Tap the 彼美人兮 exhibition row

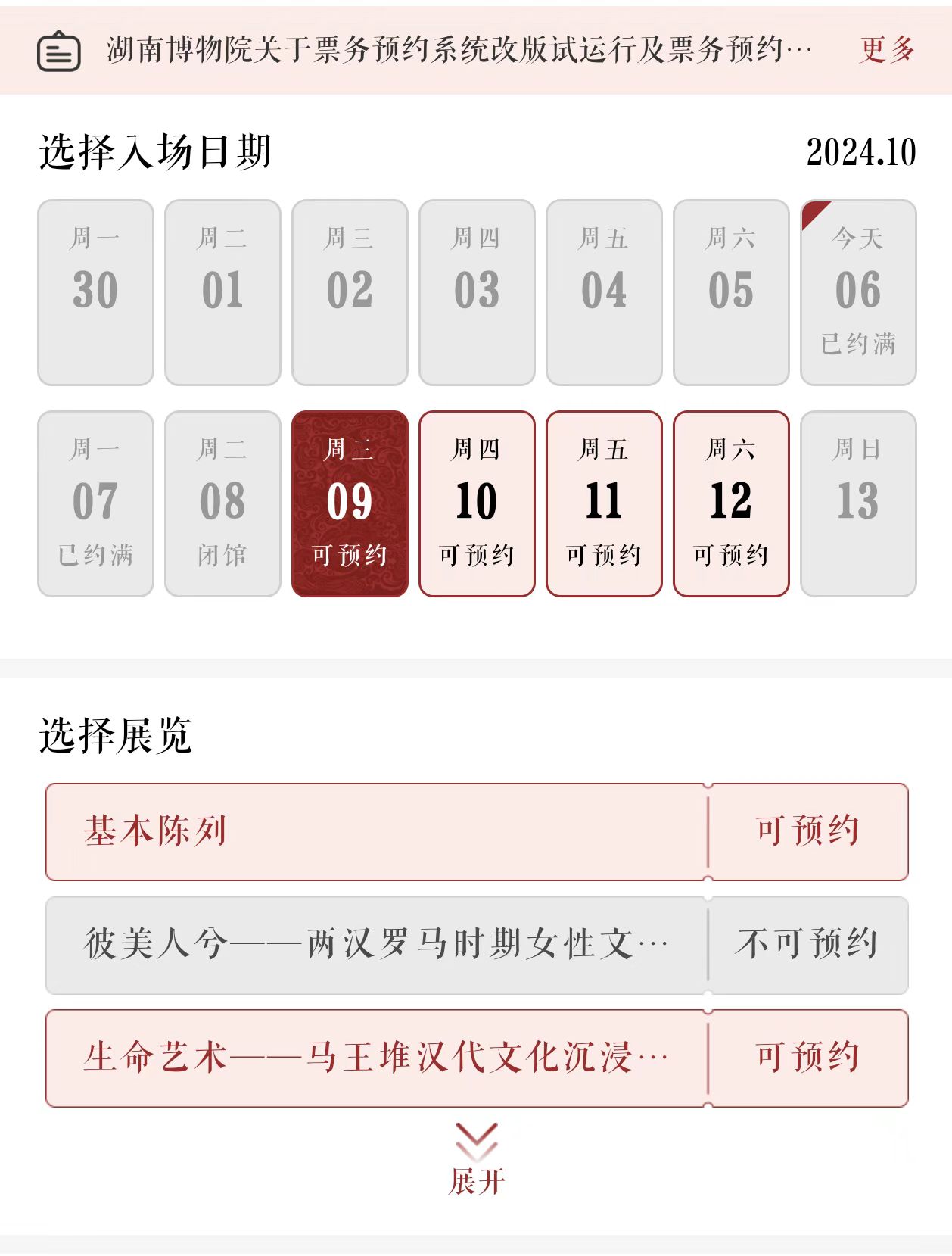pyautogui.click(x=477, y=945)
